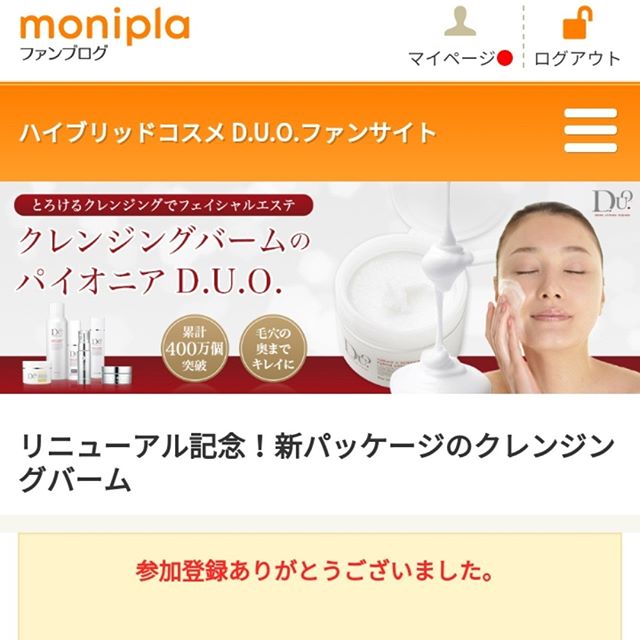Open ハイブリッドコスメ D.U.O.ファンサイト title
The width and height of the screenshot is (640, 640).
pos(227,132)
